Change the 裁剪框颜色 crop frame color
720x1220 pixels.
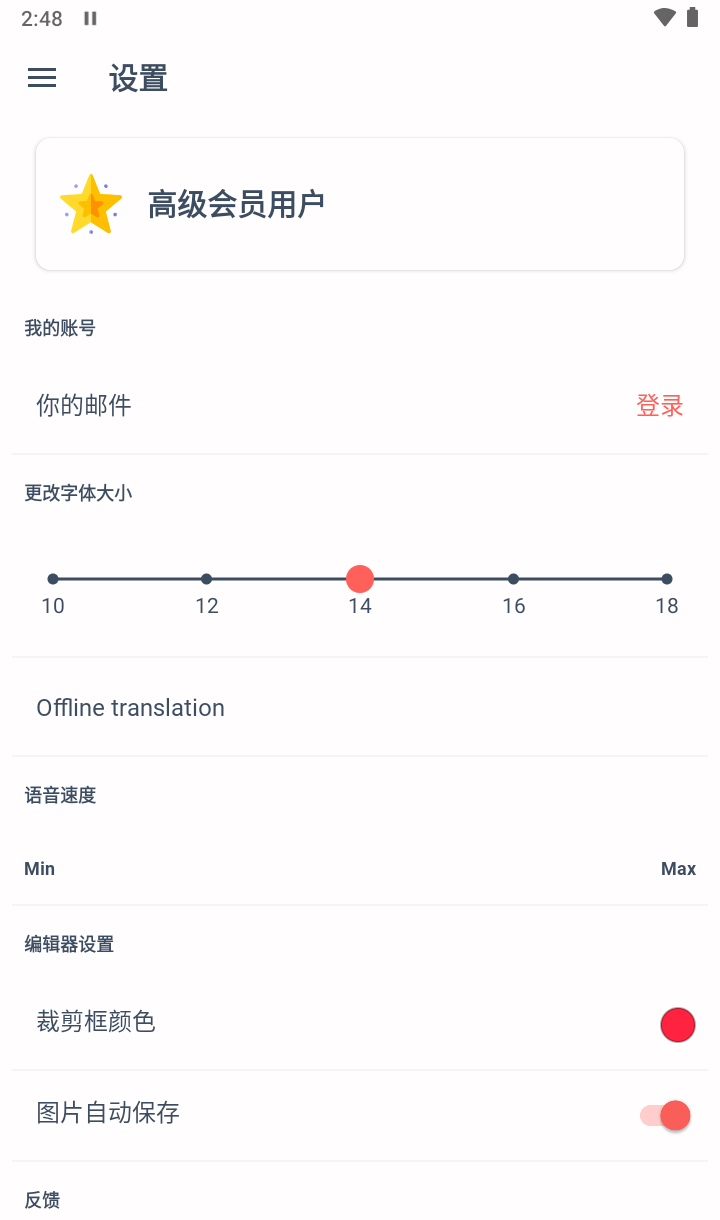click(677, 1025)
